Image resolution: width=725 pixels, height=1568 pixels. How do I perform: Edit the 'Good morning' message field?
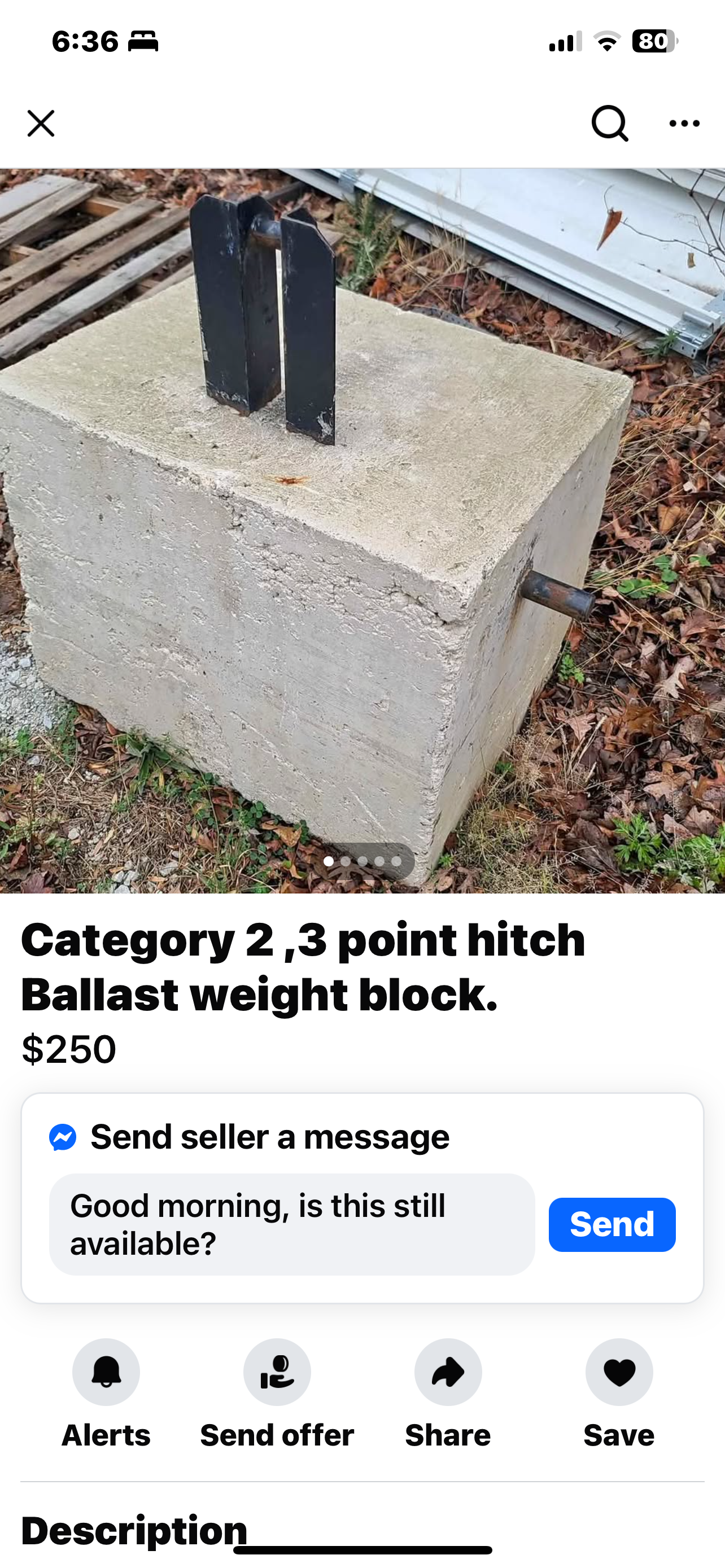coord(291,1224)
